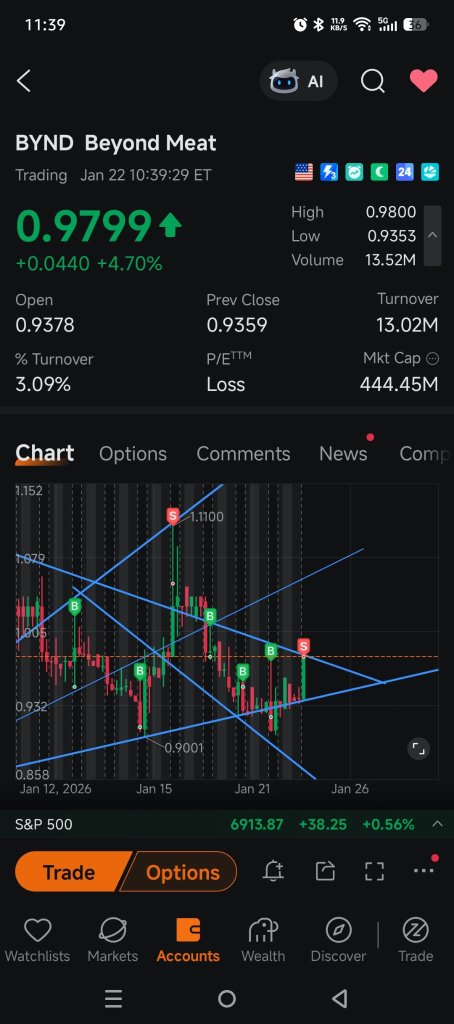
Task: Open the landscape fullscreen view icon in the toolbar
Action: pyautogui.click(x=374, y=871)
